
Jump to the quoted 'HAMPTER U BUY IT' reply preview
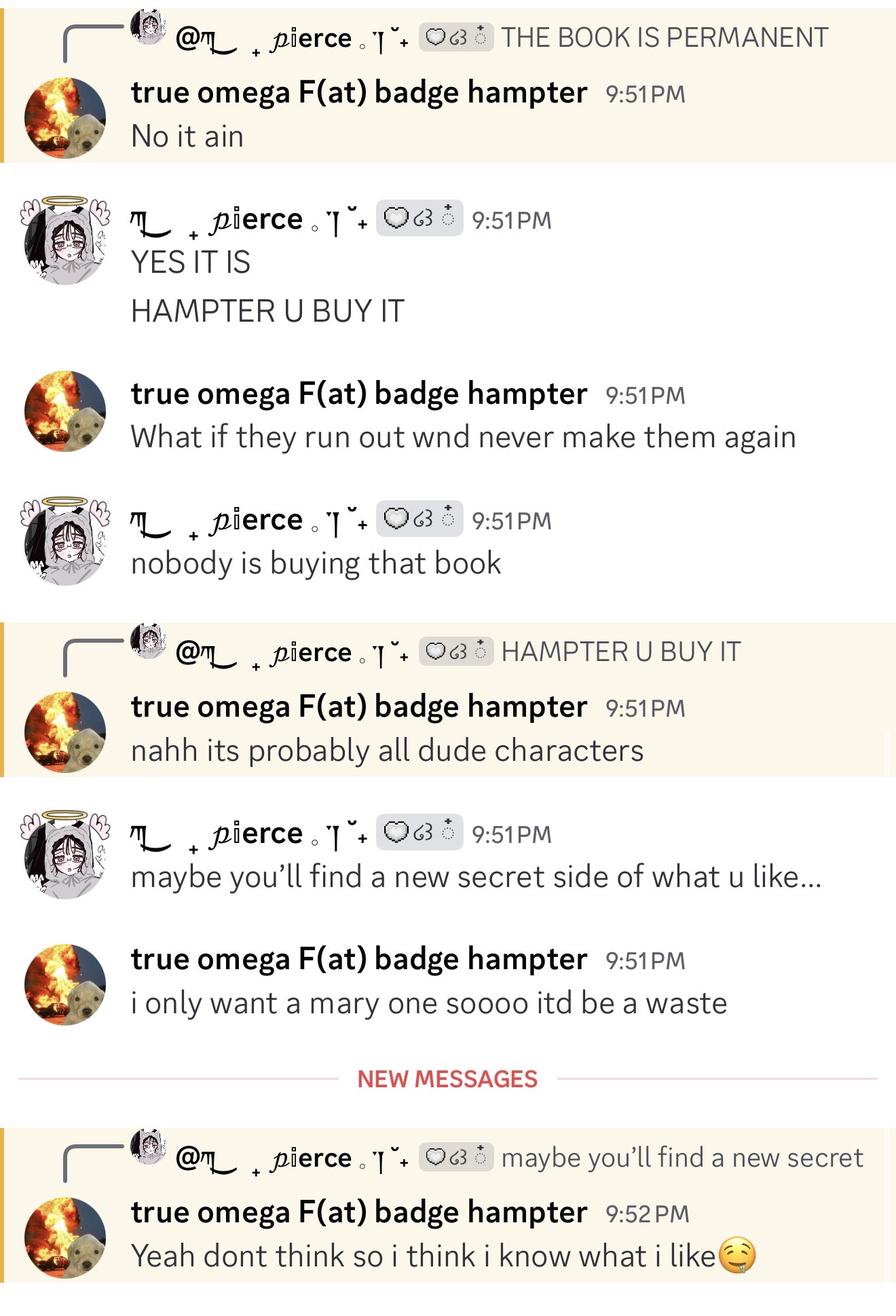point(620,652)
